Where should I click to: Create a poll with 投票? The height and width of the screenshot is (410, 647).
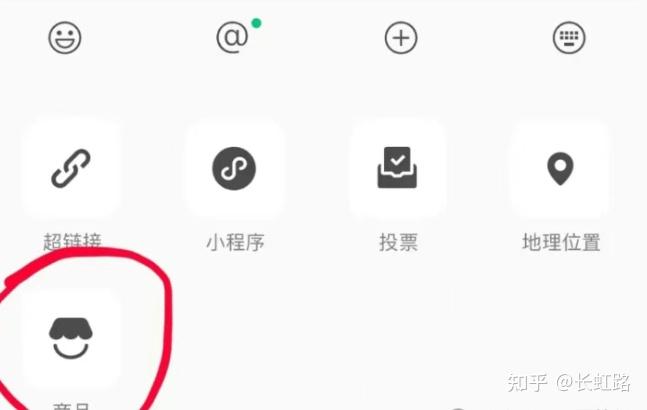point(398,170)
